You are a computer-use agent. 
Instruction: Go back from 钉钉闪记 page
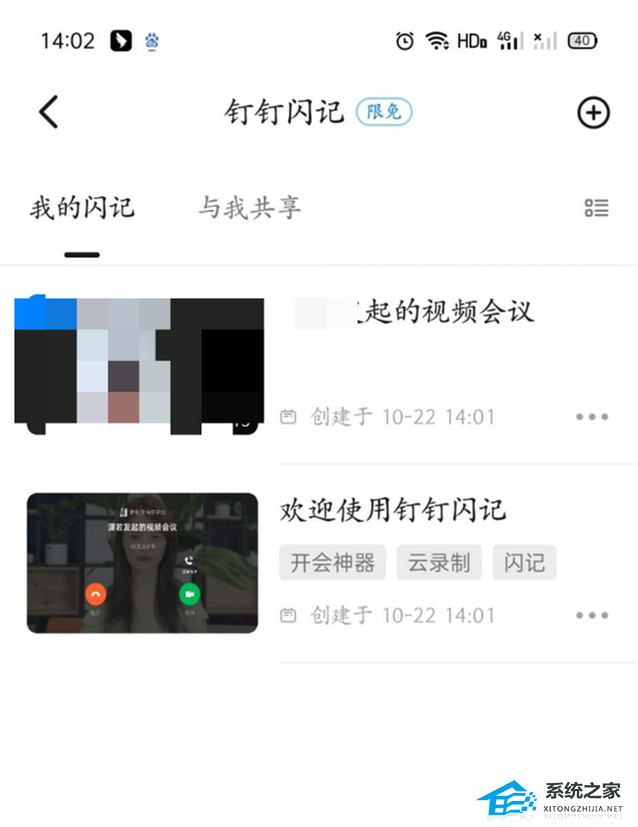48,112
